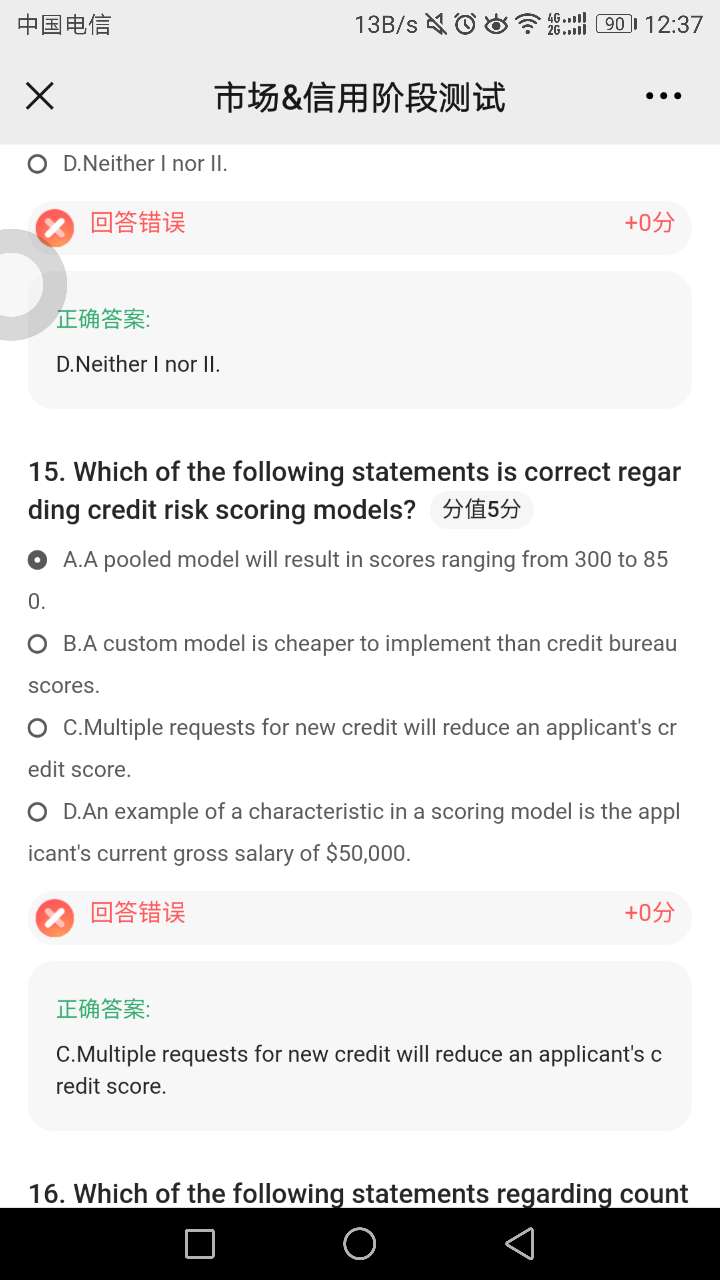Viewport: 720px width, 1280px height.
Task: Tap the floating gray circle button
Action: (x=14, y=285)
